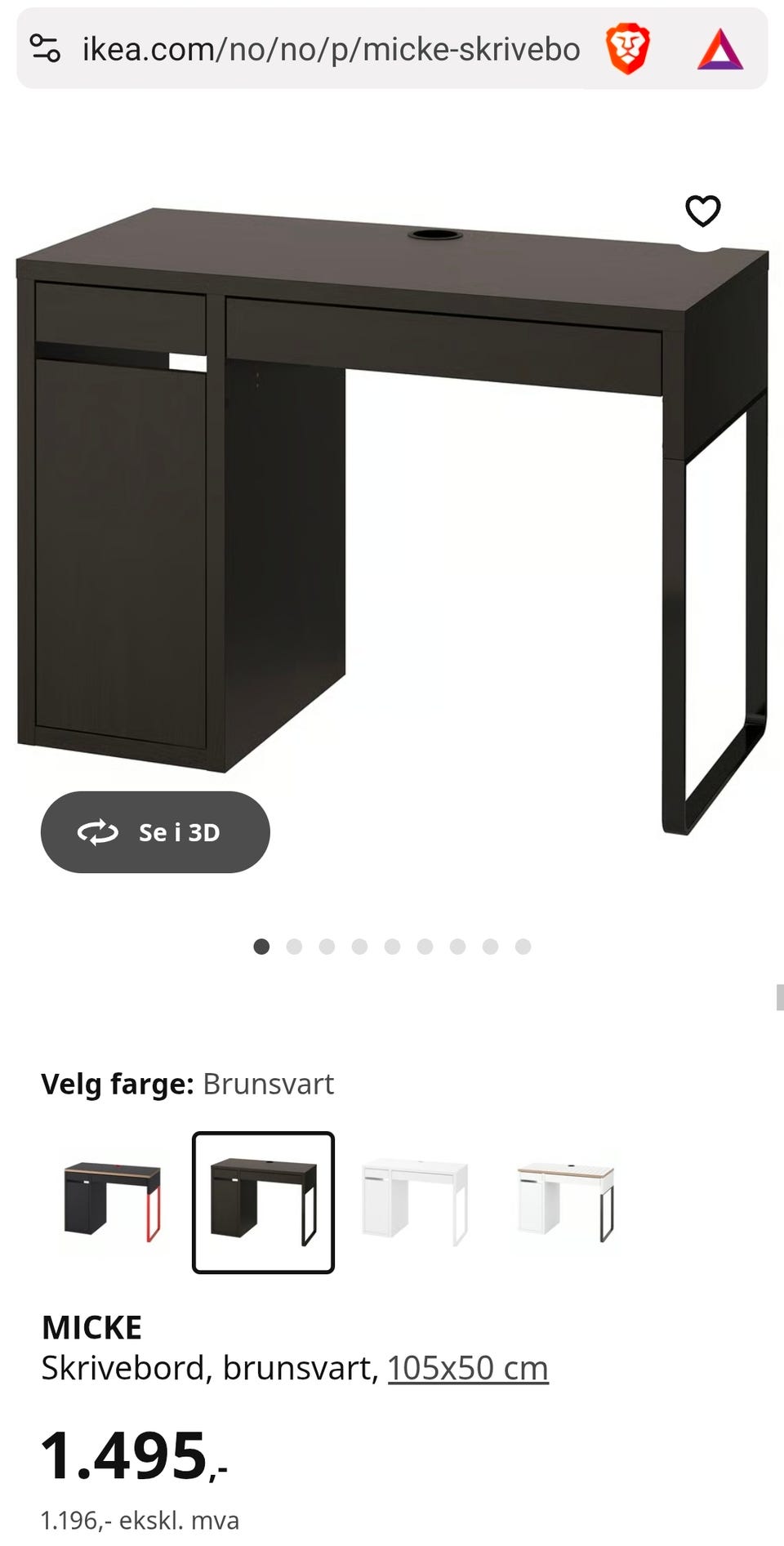784x1546 pixels.
Task: Open site settings icon in address bar
Action: tap(46, 49)
